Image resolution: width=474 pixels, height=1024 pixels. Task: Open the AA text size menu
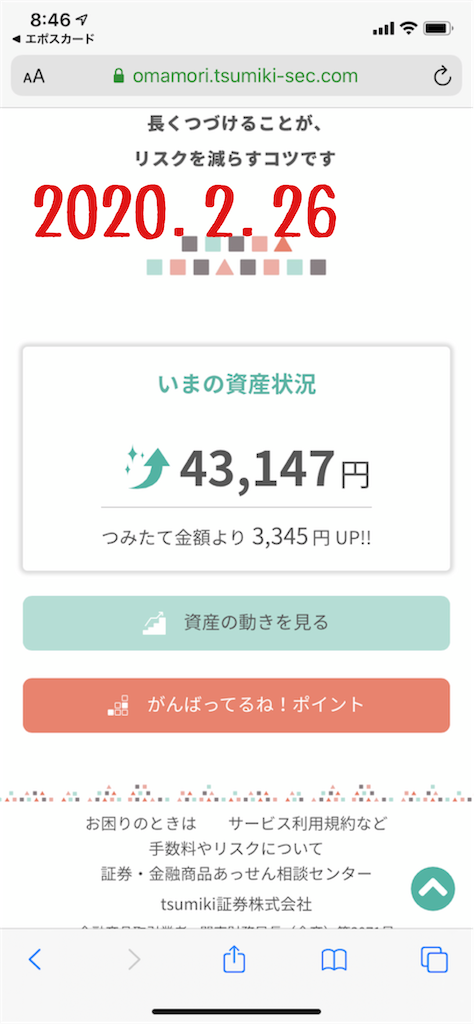coord(34,76)
